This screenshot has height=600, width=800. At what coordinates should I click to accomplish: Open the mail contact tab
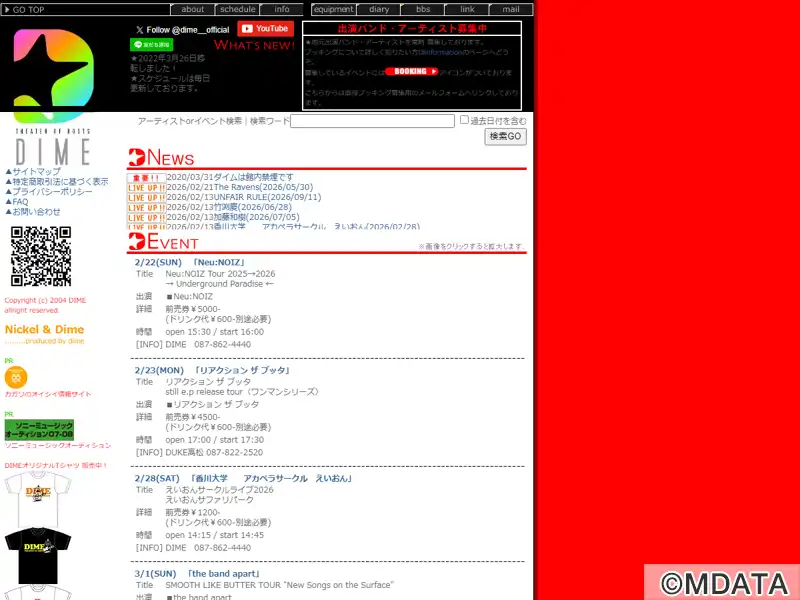(x=511, y=9)
